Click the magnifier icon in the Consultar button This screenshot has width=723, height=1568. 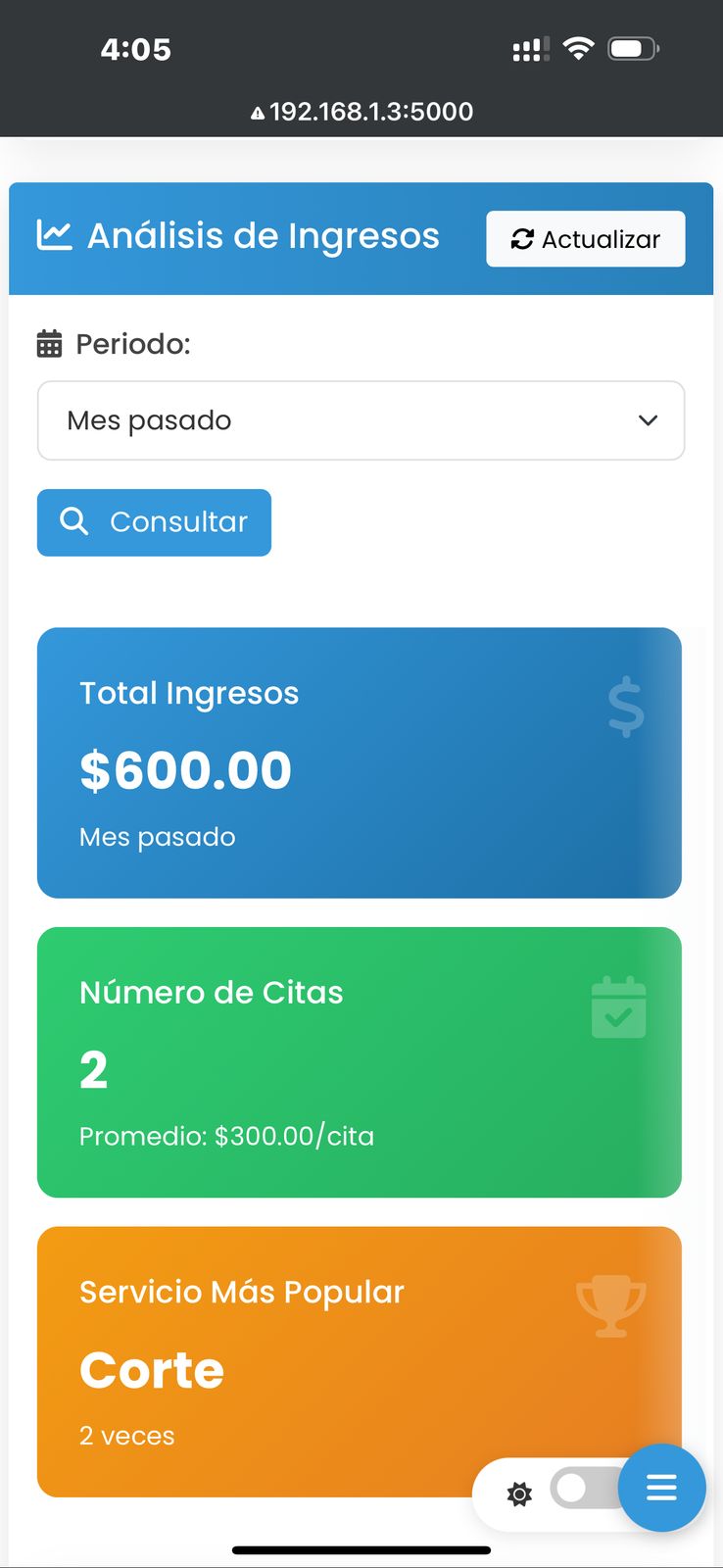73,521
